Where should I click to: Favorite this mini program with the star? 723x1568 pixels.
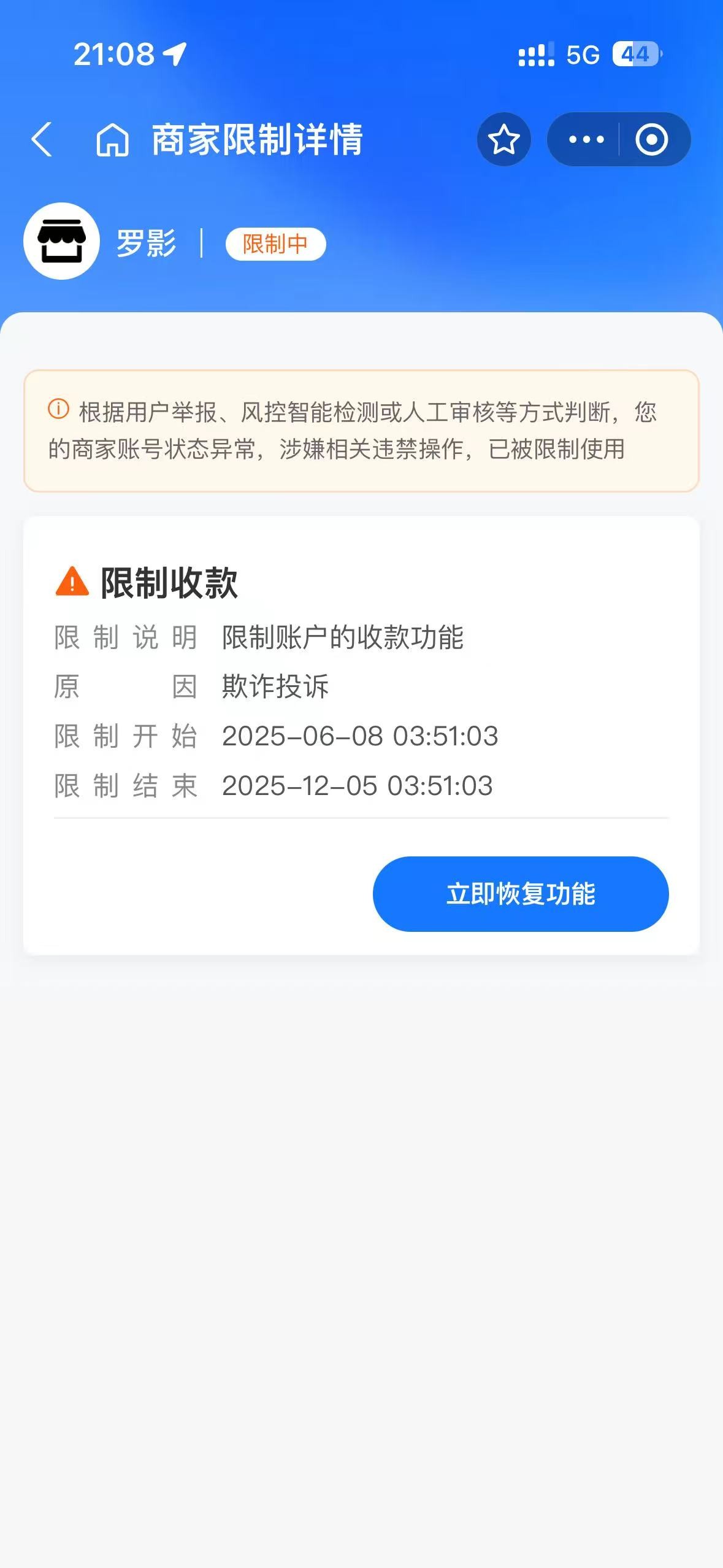(503, 139)
